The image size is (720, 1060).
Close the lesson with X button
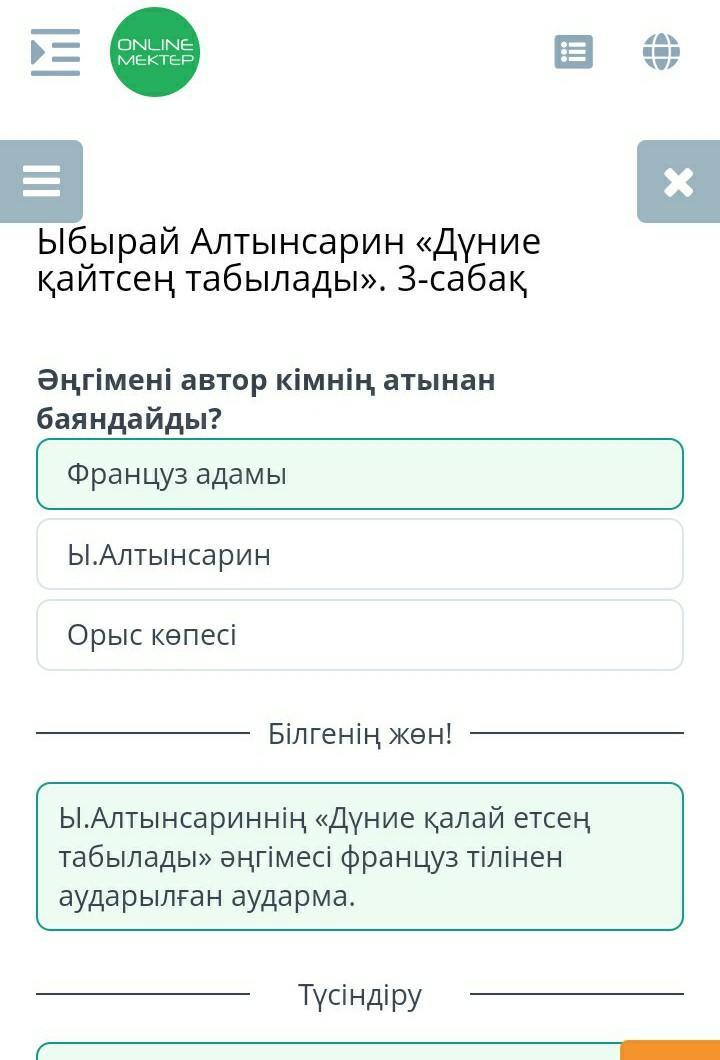pos(678,181)
